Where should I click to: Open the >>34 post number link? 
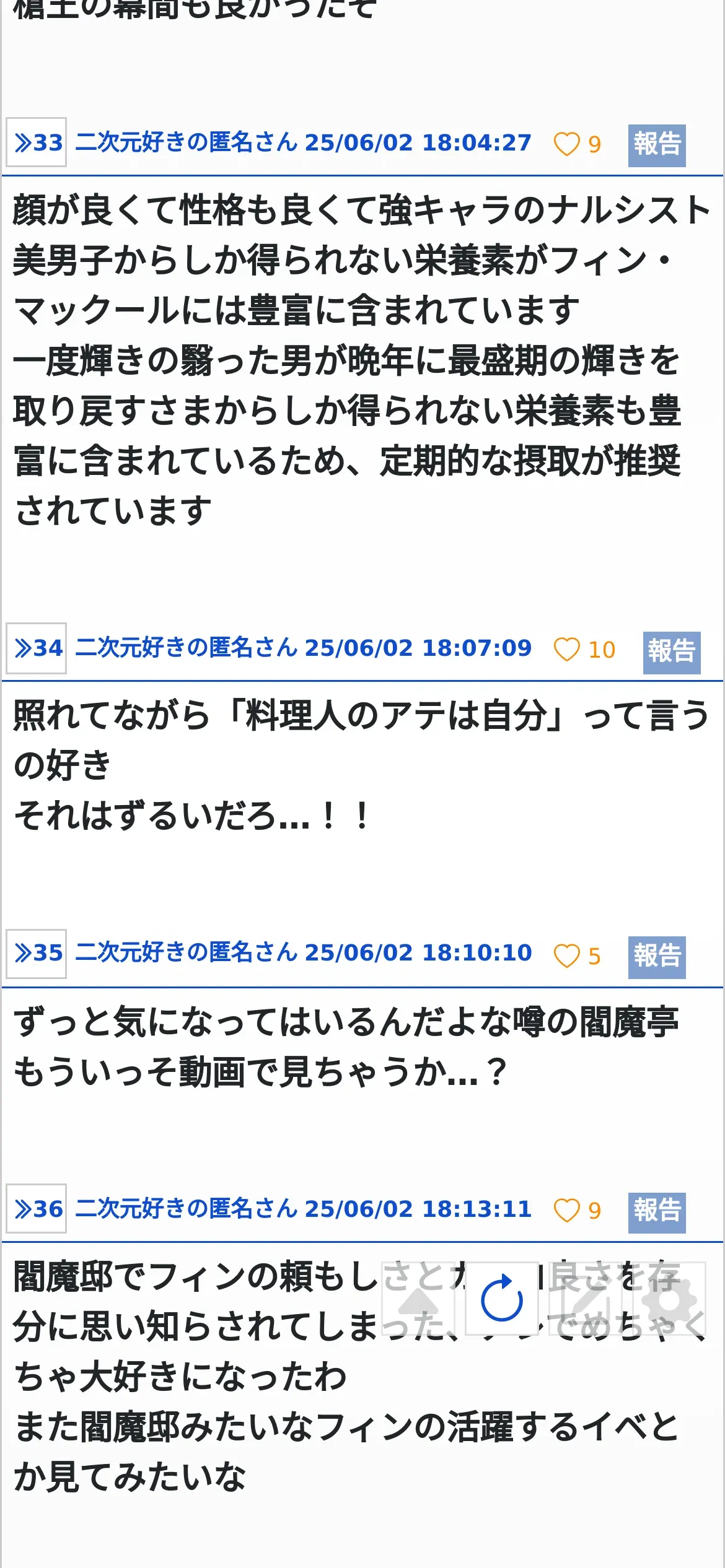(37, 648)
